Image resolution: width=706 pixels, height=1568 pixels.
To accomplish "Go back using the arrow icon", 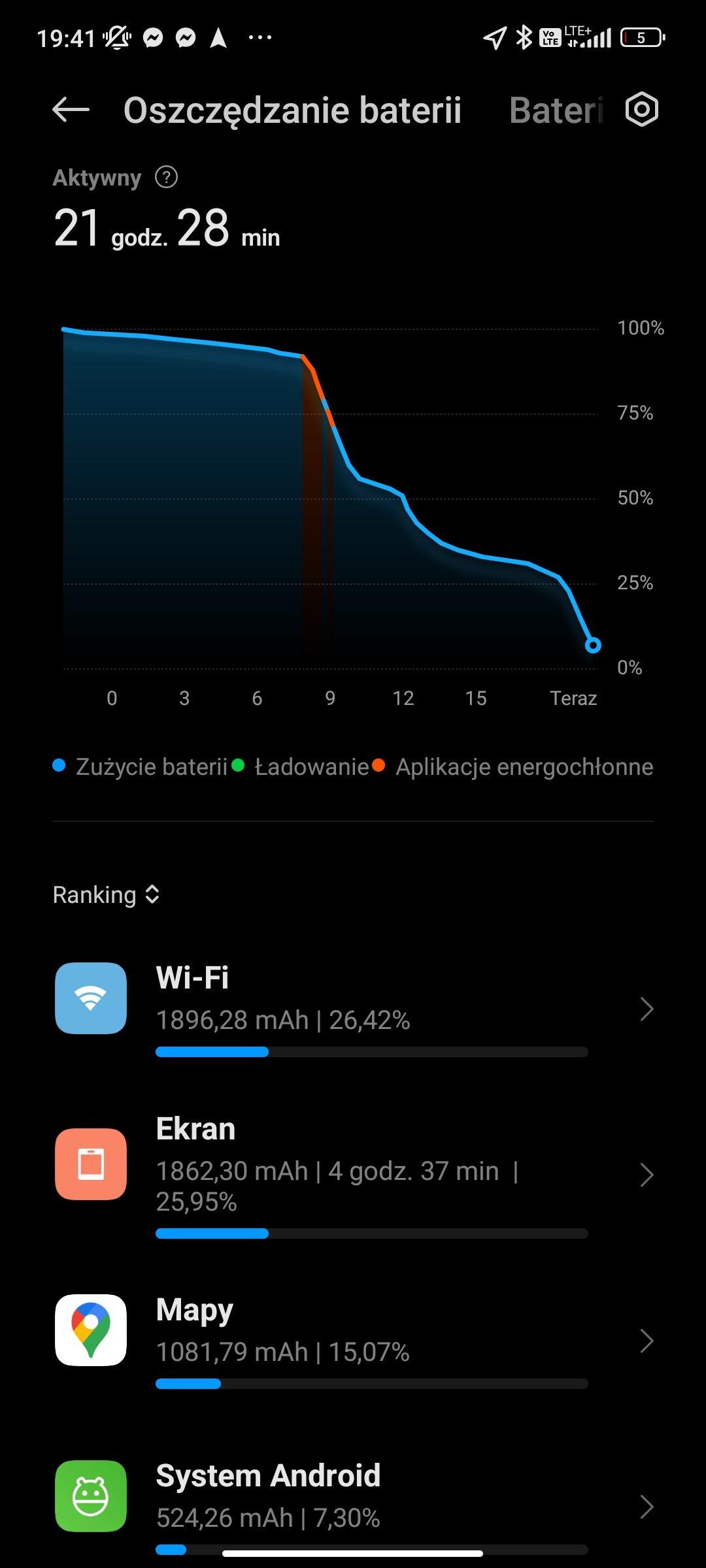I will coord(71,110).
